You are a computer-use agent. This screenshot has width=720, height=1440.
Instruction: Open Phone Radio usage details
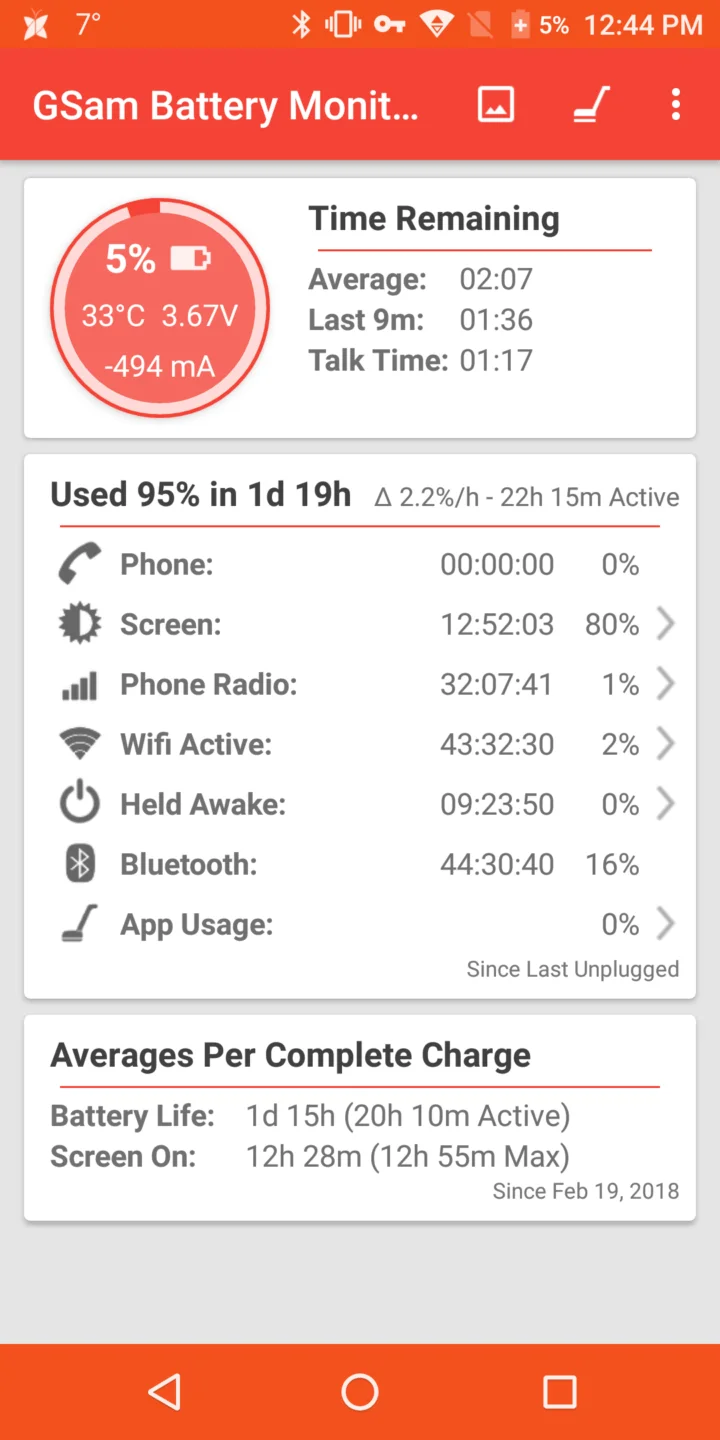click(x=360, y=685)
